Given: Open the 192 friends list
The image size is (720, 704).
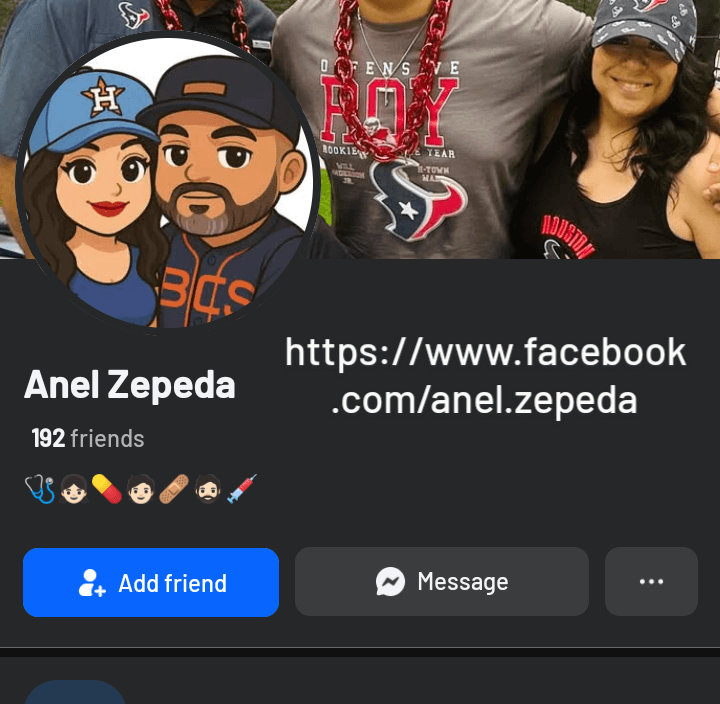Looking at the screenshot, I should coord(88,438).
